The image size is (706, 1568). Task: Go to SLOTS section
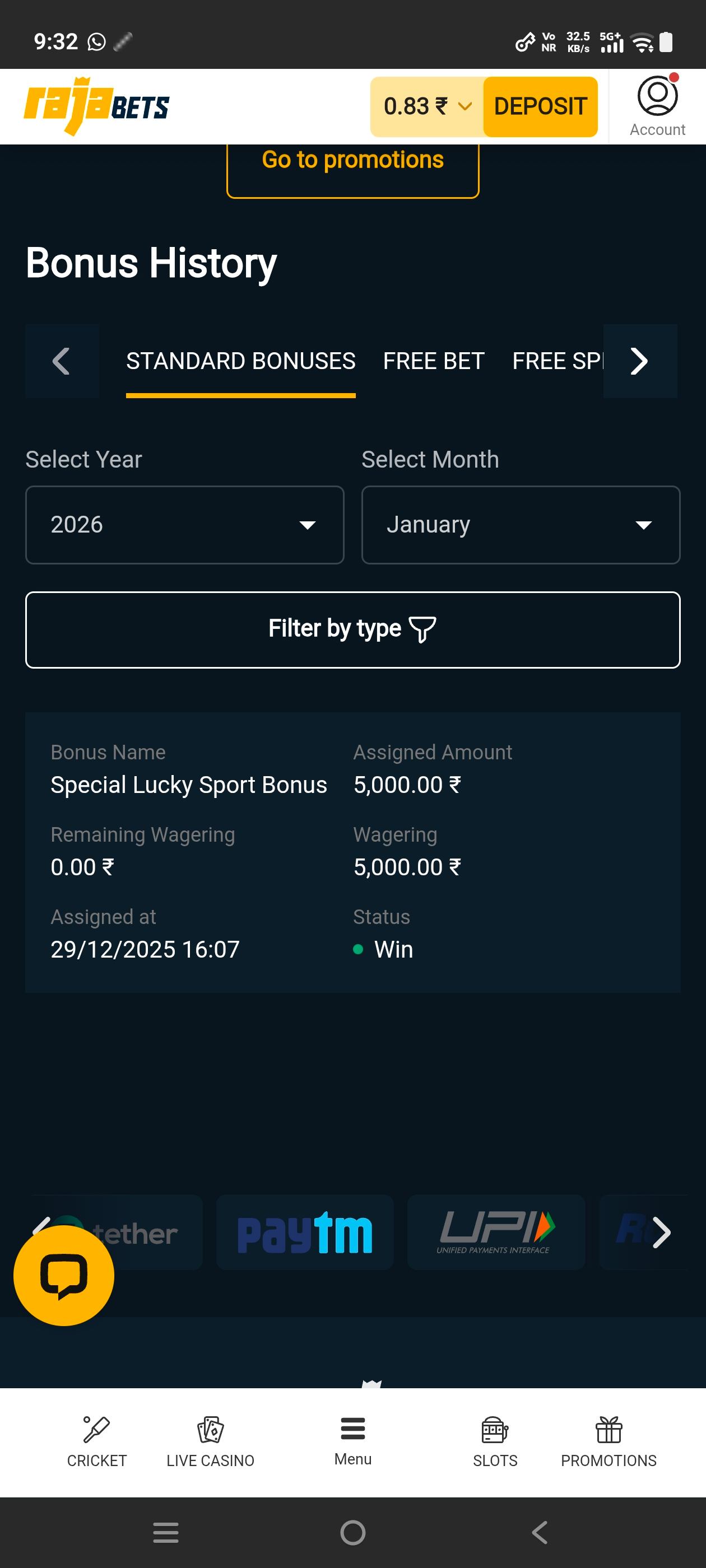click(x=495, y=1443)
